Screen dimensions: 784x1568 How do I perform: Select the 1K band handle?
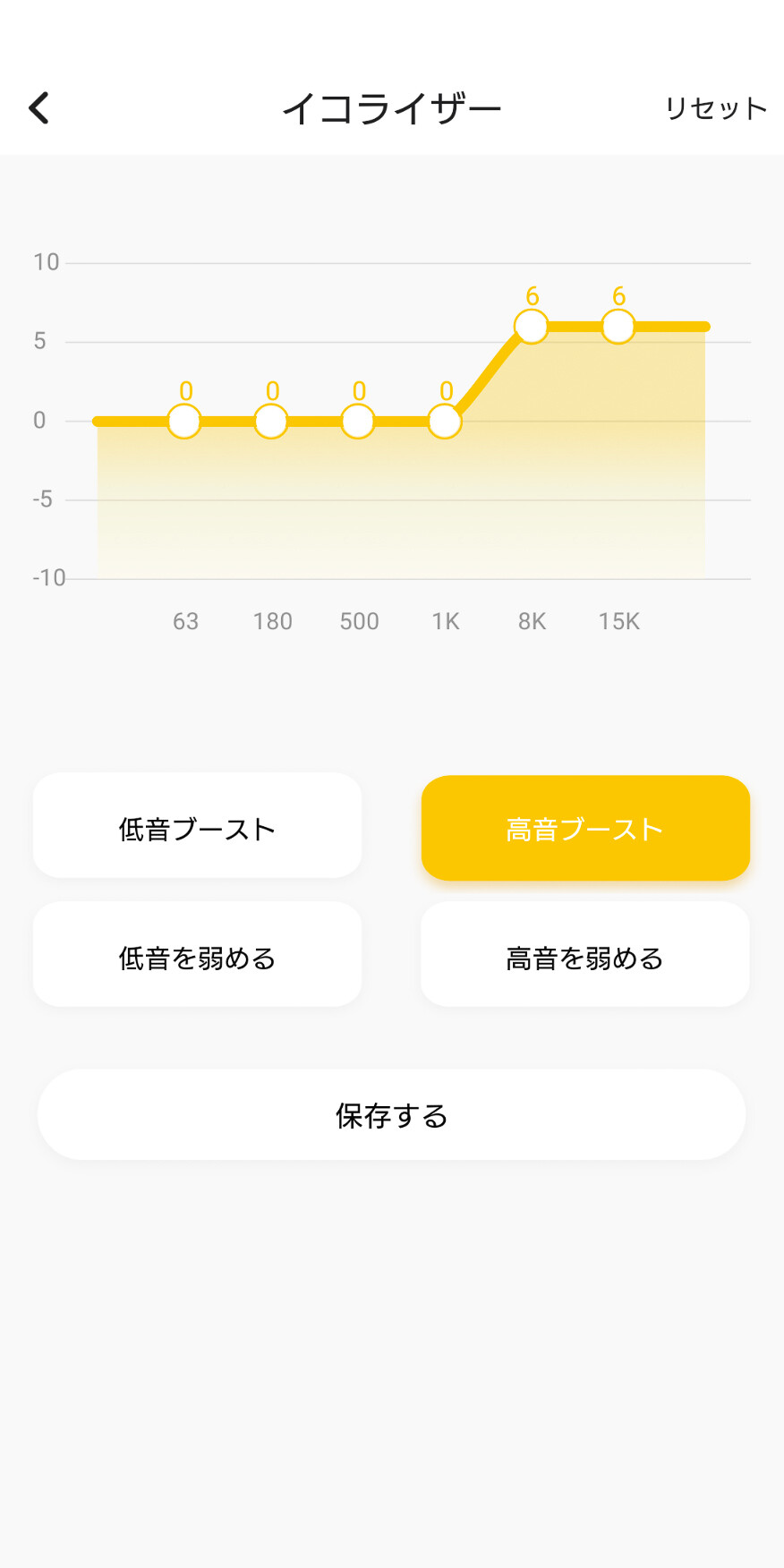coord(445,421)
